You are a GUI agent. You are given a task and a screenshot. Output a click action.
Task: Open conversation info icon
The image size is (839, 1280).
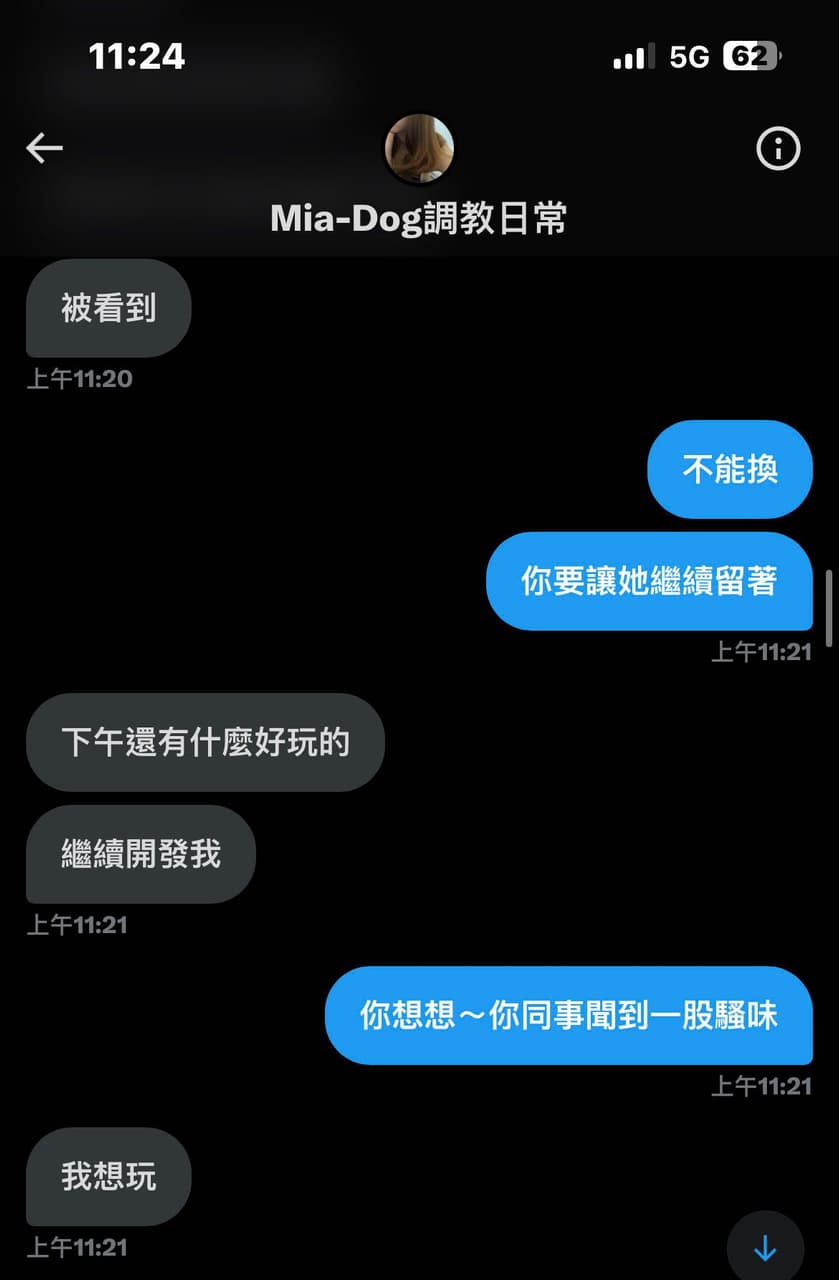(777, 149)
